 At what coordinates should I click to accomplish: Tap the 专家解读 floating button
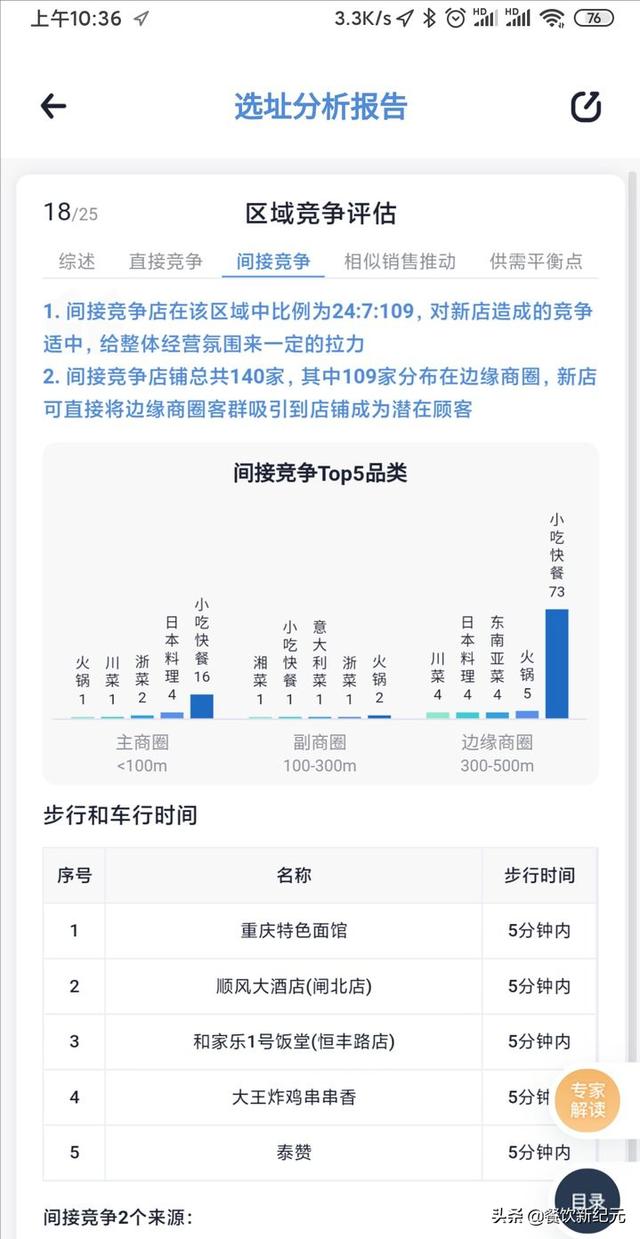click(588, 1100)
